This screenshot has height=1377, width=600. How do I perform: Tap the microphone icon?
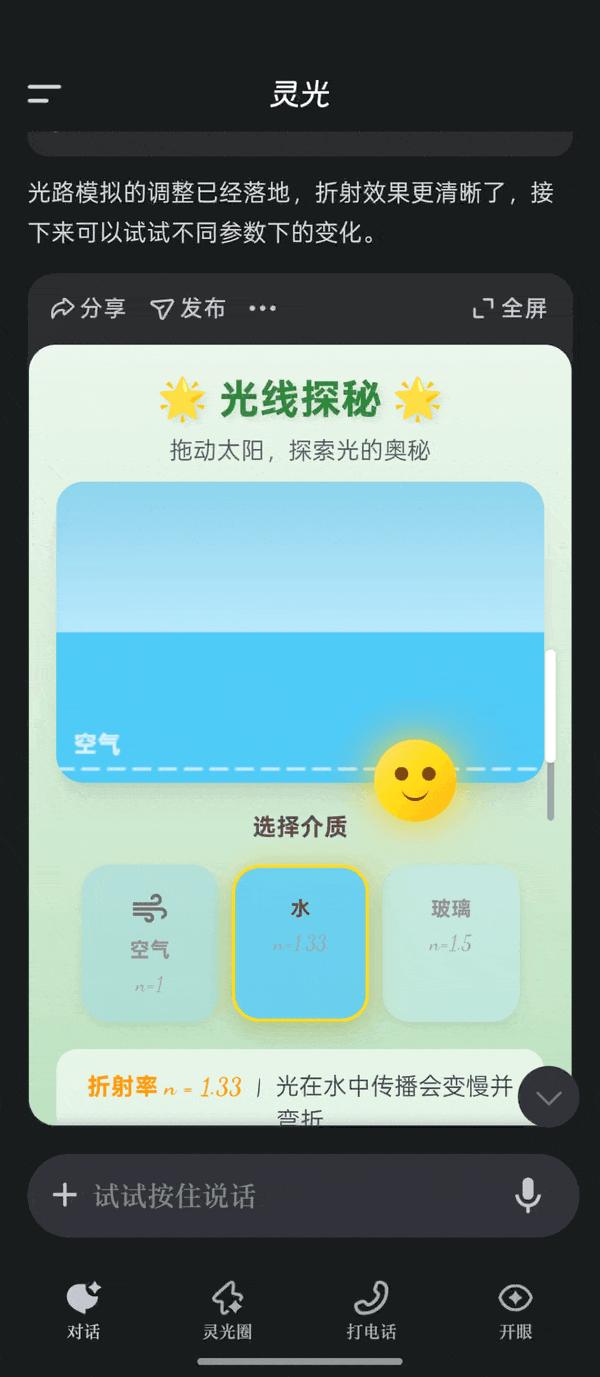[x=528, y=1195]
